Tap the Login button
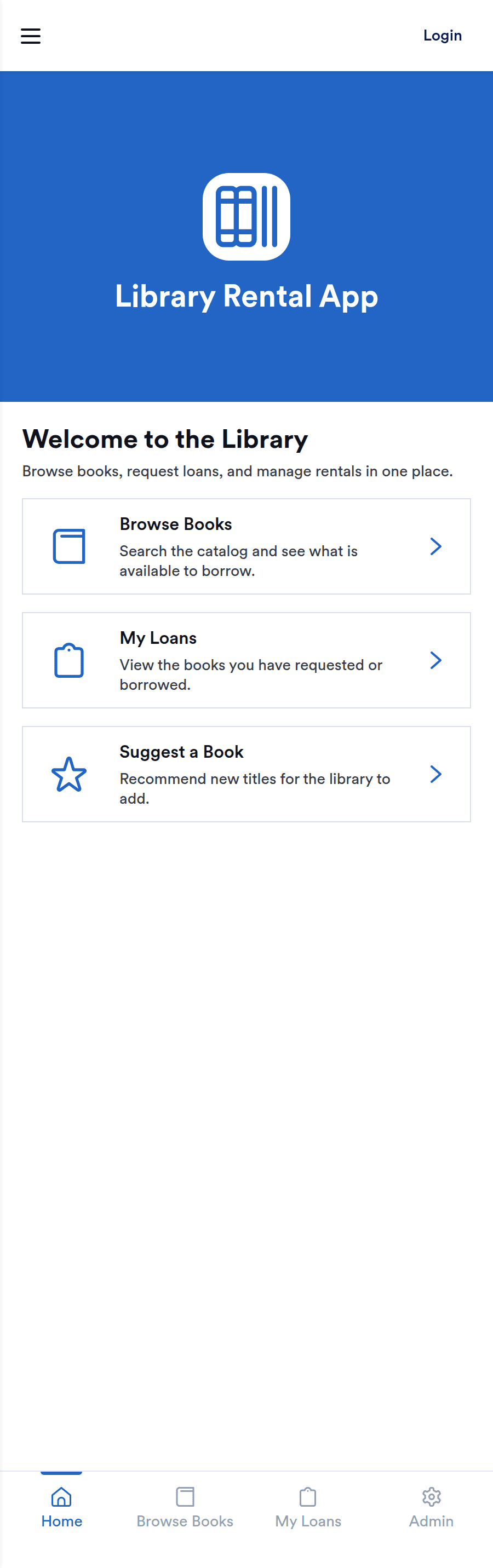 pyautogui.click(x=442, y=36)
